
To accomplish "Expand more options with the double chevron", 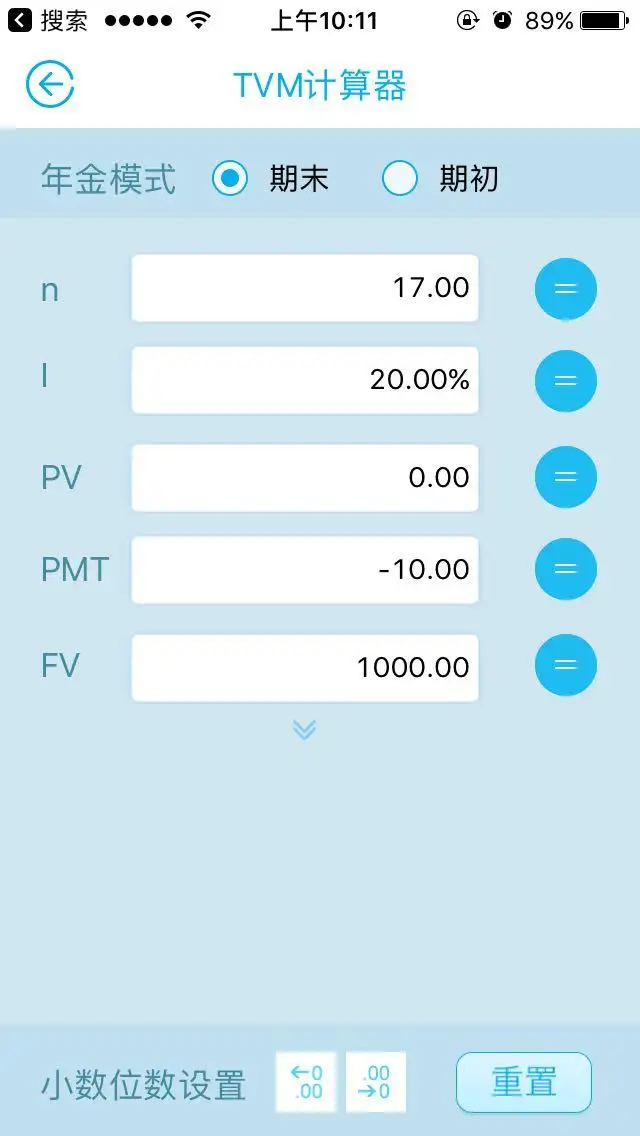I will tap(304, 730).
